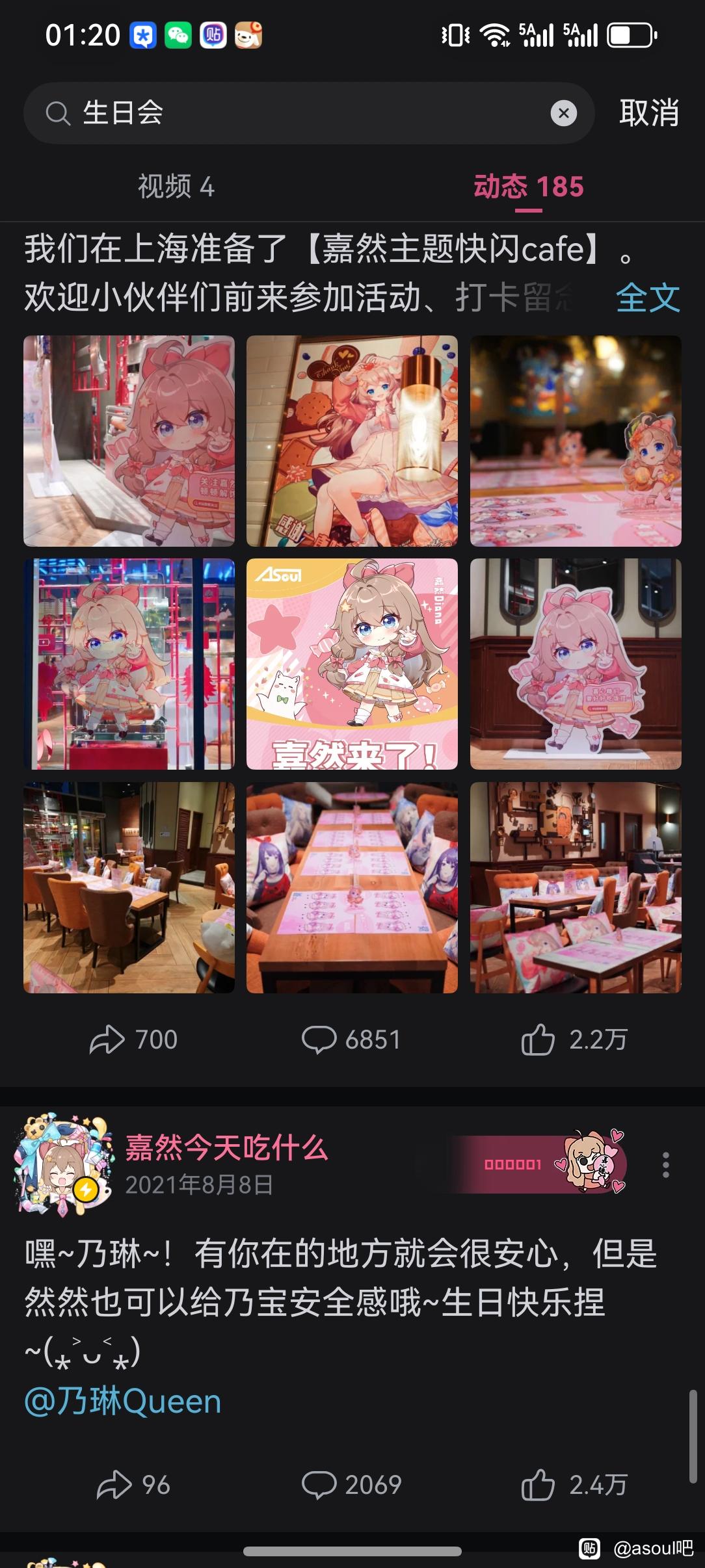Open the @乃琳Queen mention link
This screenshot has width=705, height=1568.
pyautogui.click(x=123, y=1401)
